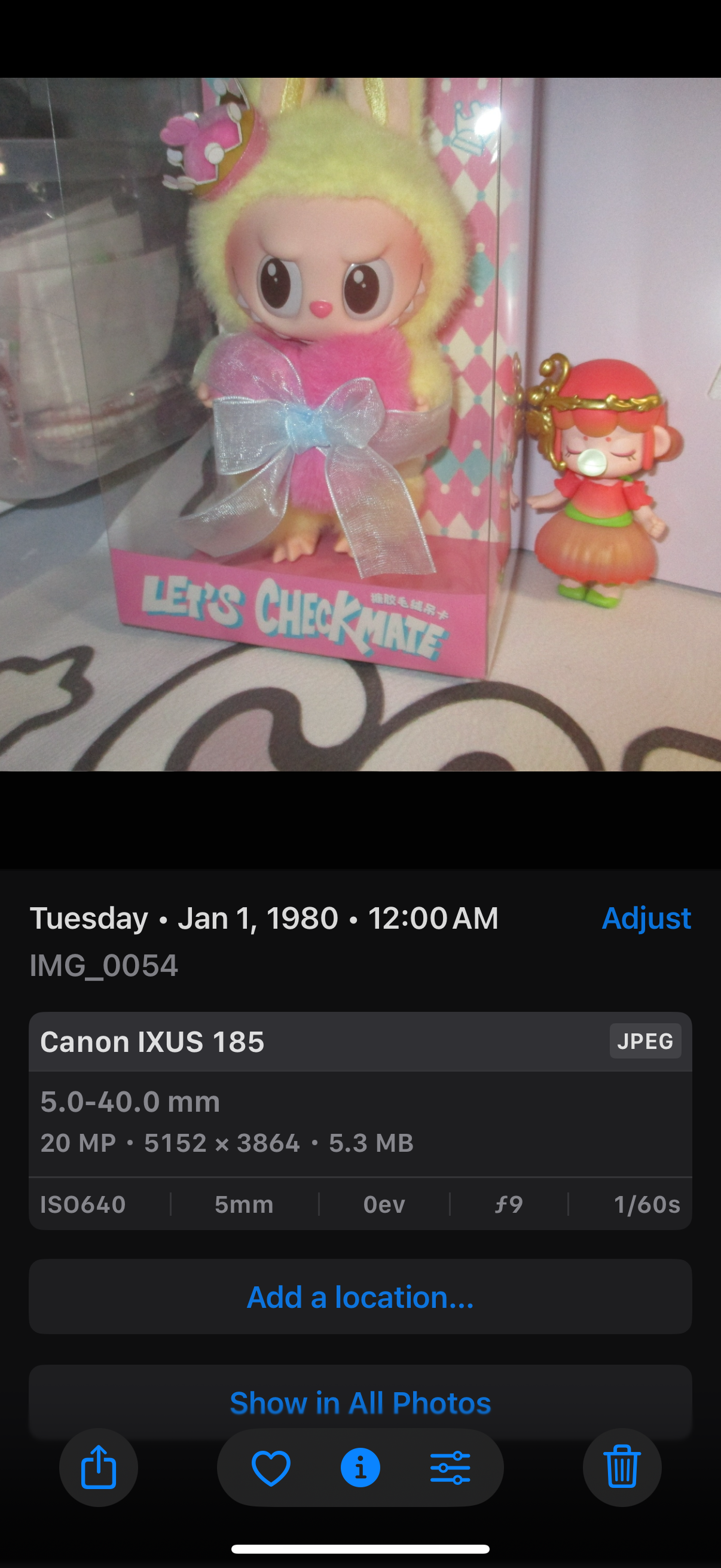721x1568 pixels.
Task: Show this photo in All Photos
Action: (x=360, y=1402)
